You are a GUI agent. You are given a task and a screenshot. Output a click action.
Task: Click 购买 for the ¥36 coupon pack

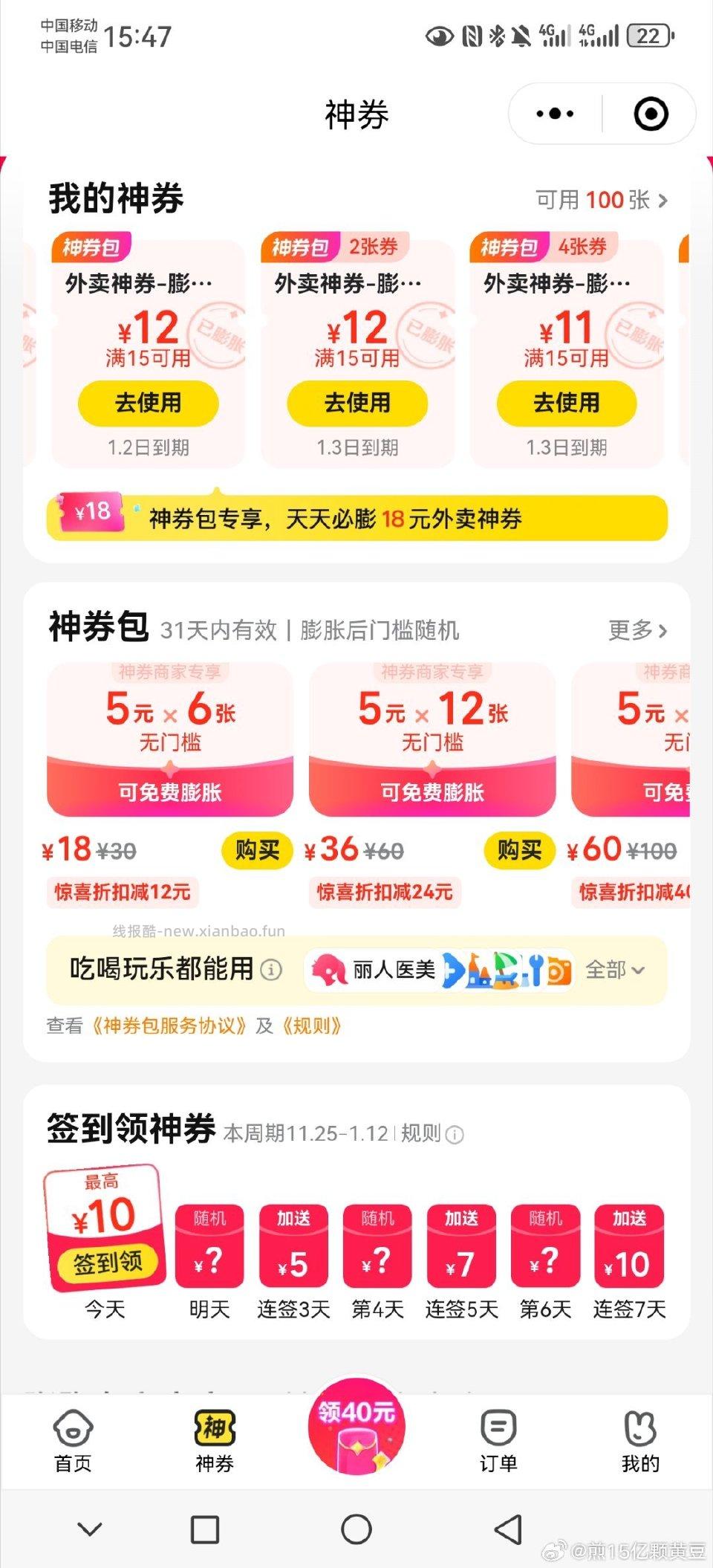[518, 850]
